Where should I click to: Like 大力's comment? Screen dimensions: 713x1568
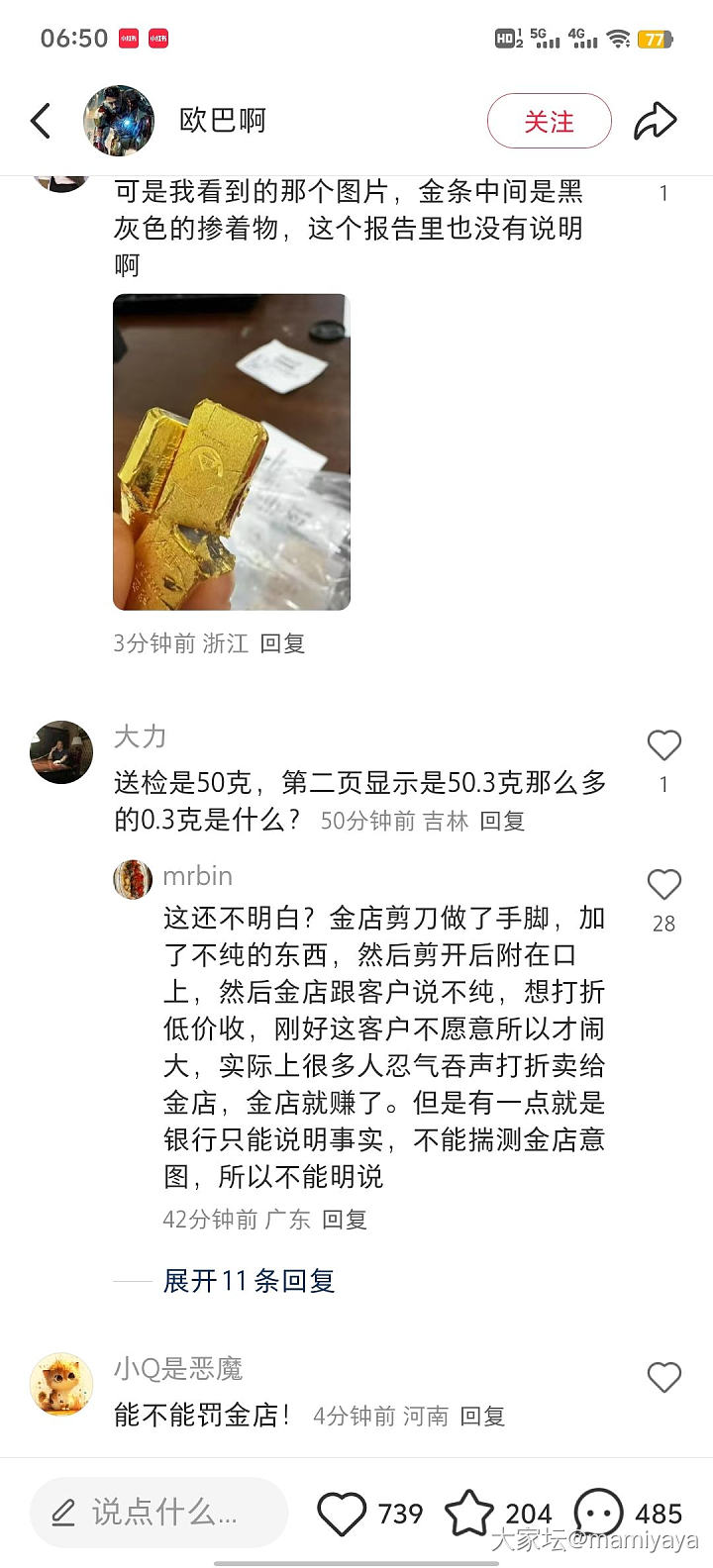[x=663, y=745]
